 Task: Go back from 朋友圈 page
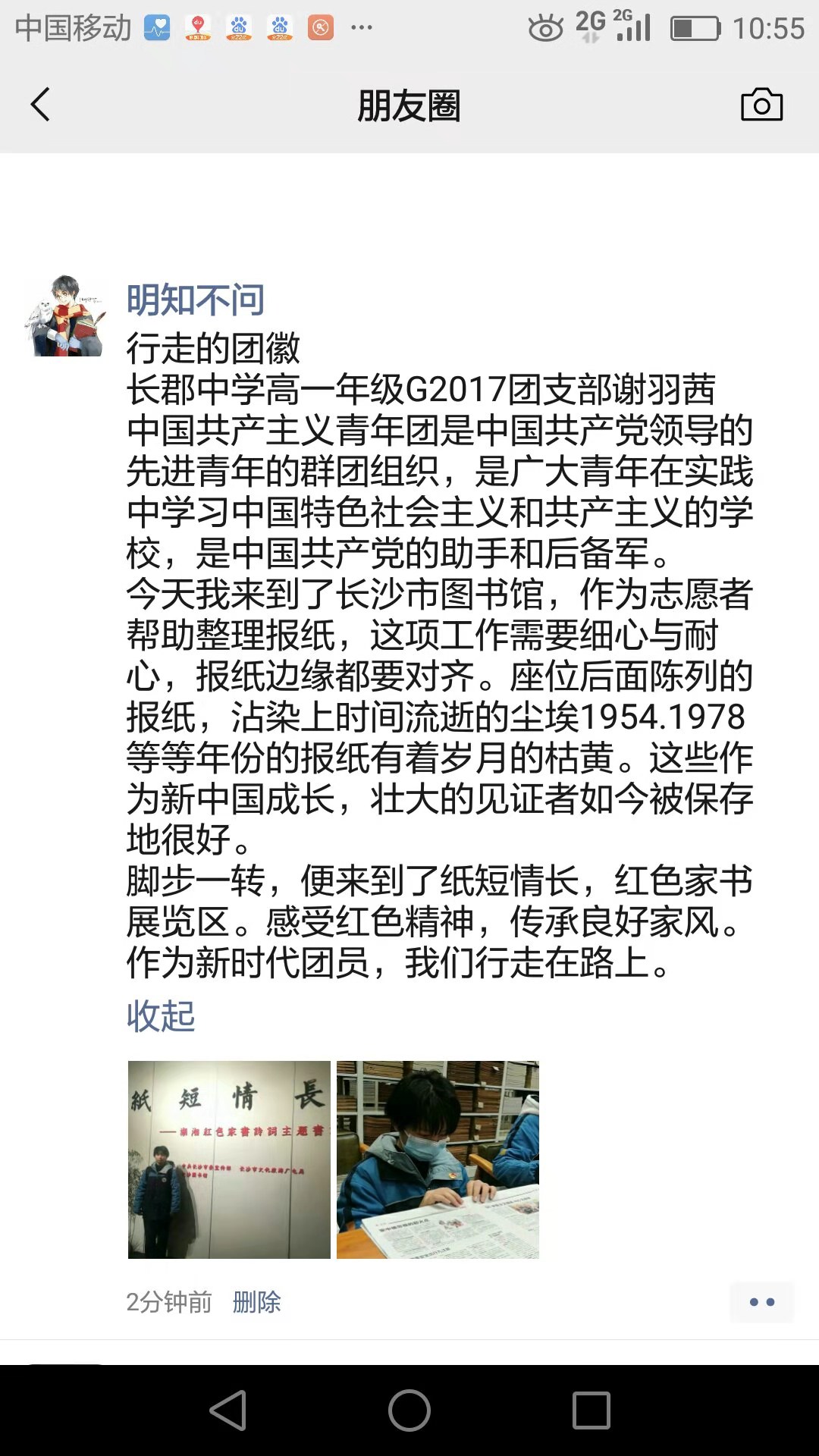click(x=40, y=105)
